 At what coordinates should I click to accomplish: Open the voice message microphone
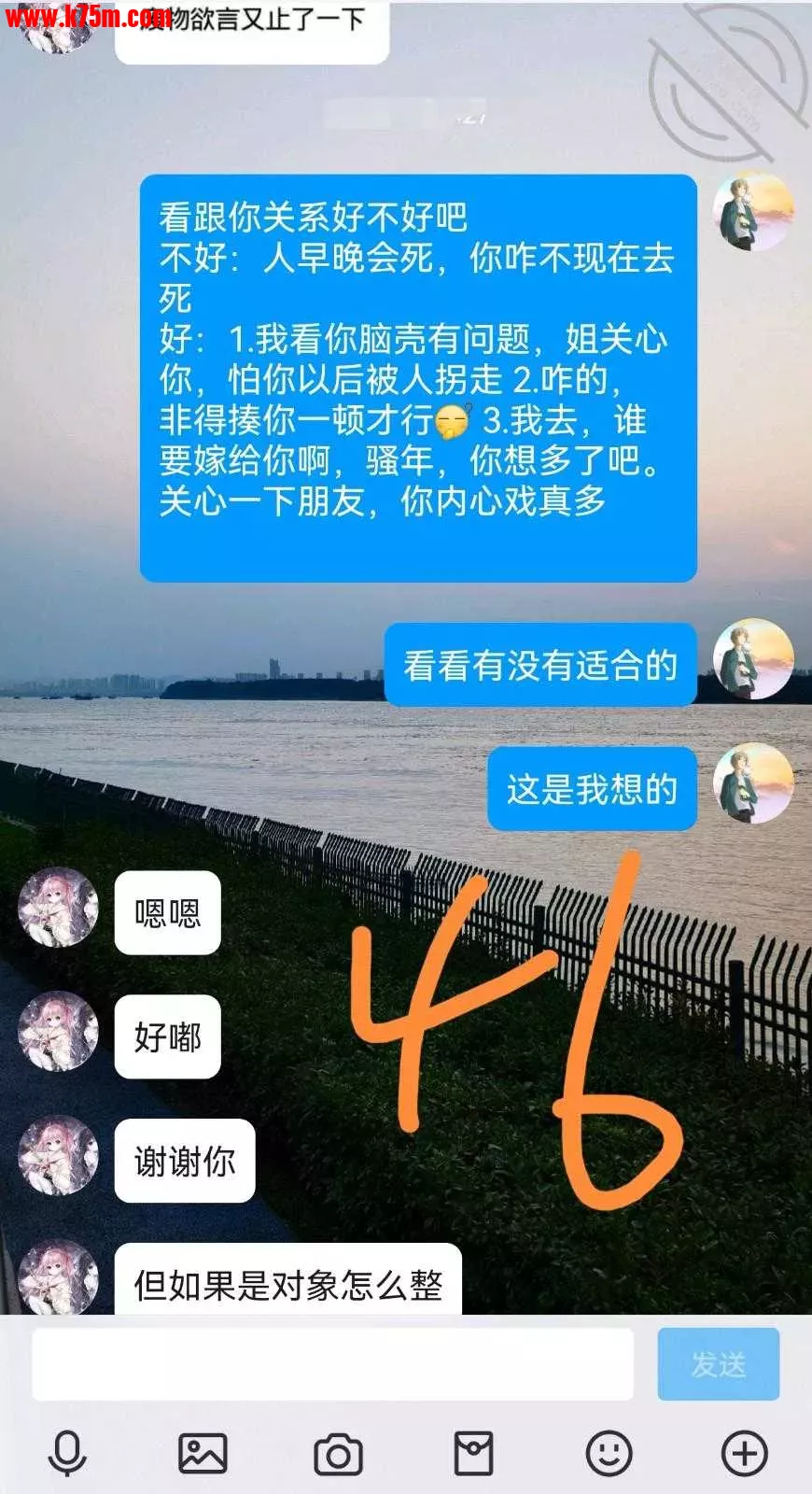click(67, 1453)
